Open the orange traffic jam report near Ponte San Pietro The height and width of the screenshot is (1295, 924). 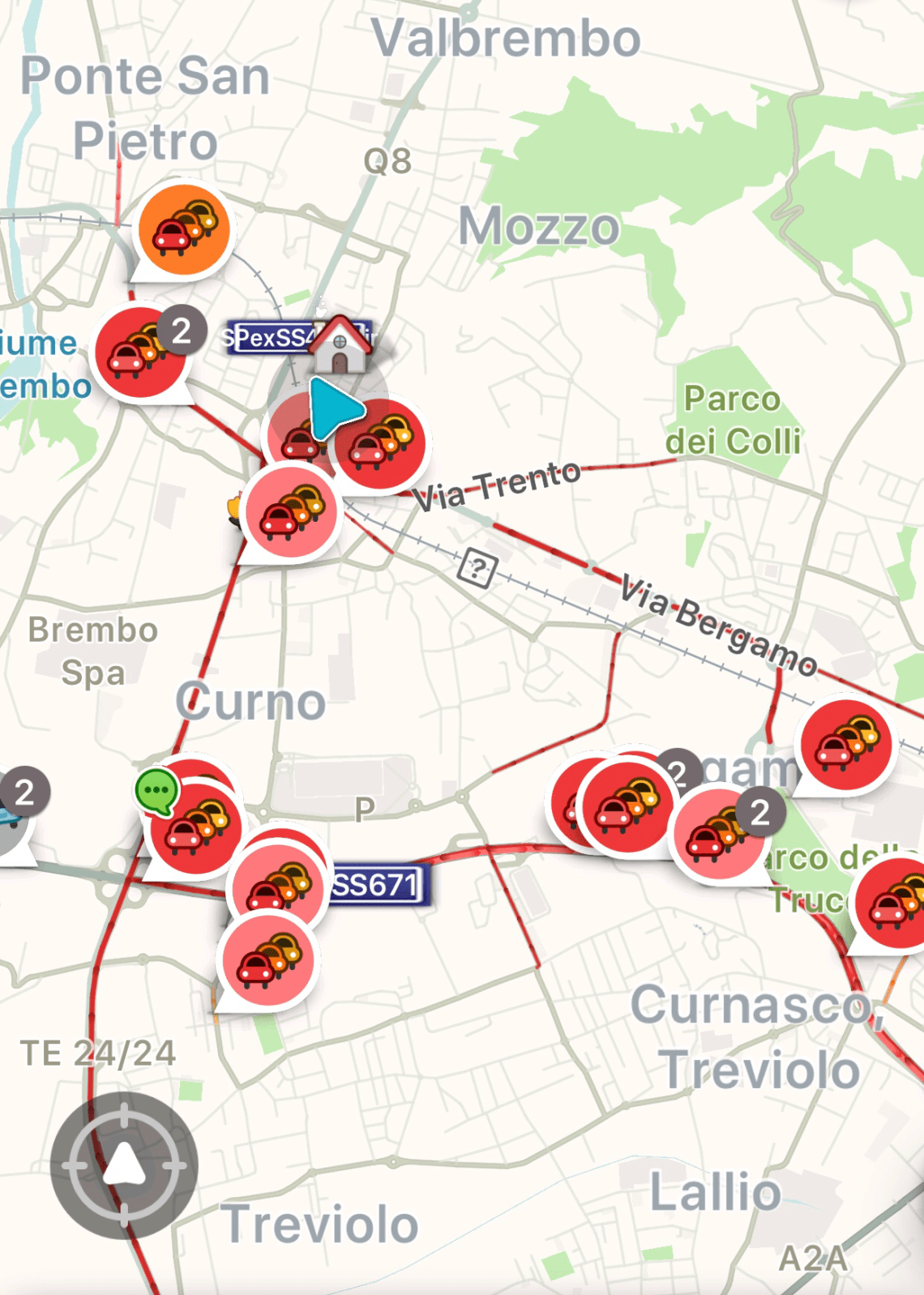pyautogui.click(x=184, y=229)
